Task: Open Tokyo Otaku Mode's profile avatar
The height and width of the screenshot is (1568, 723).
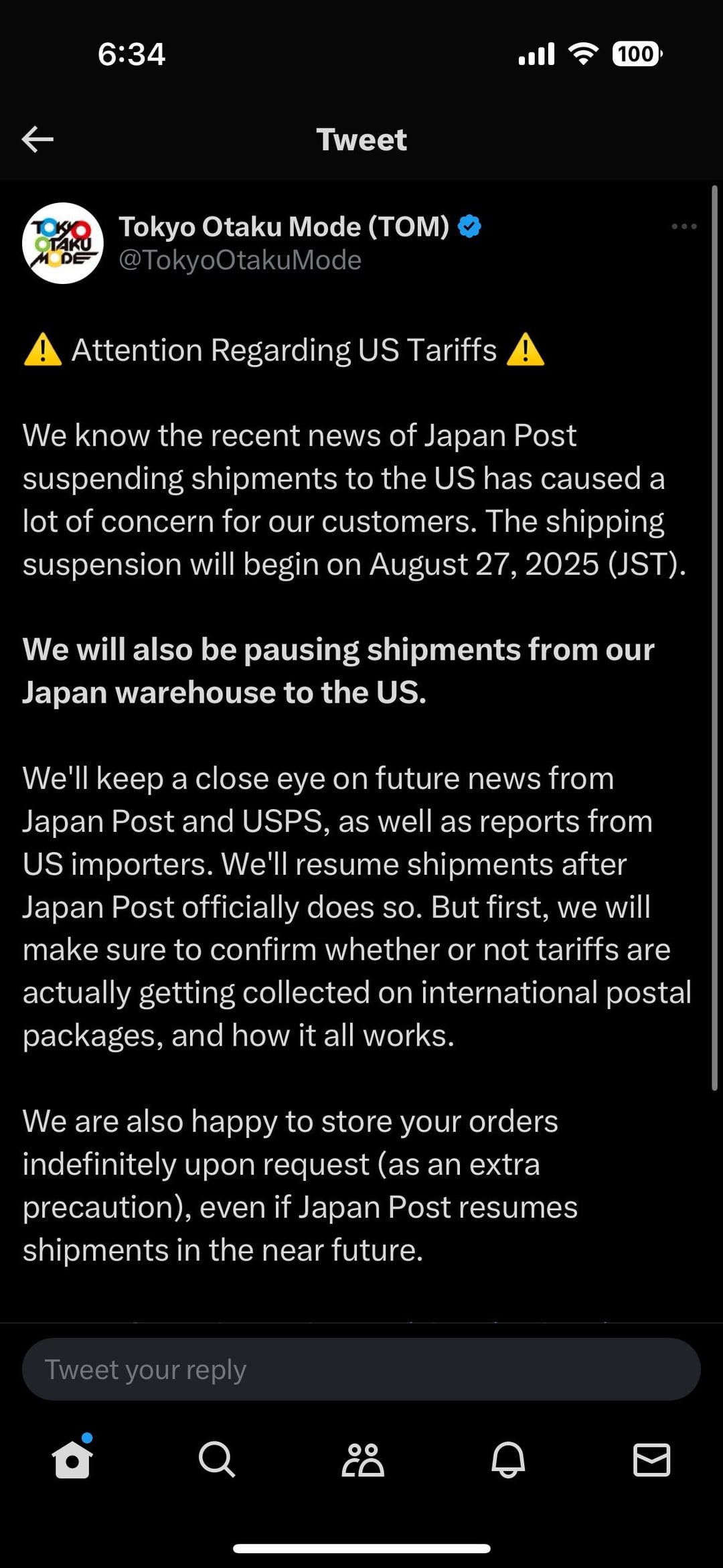Action: (63, 243)
